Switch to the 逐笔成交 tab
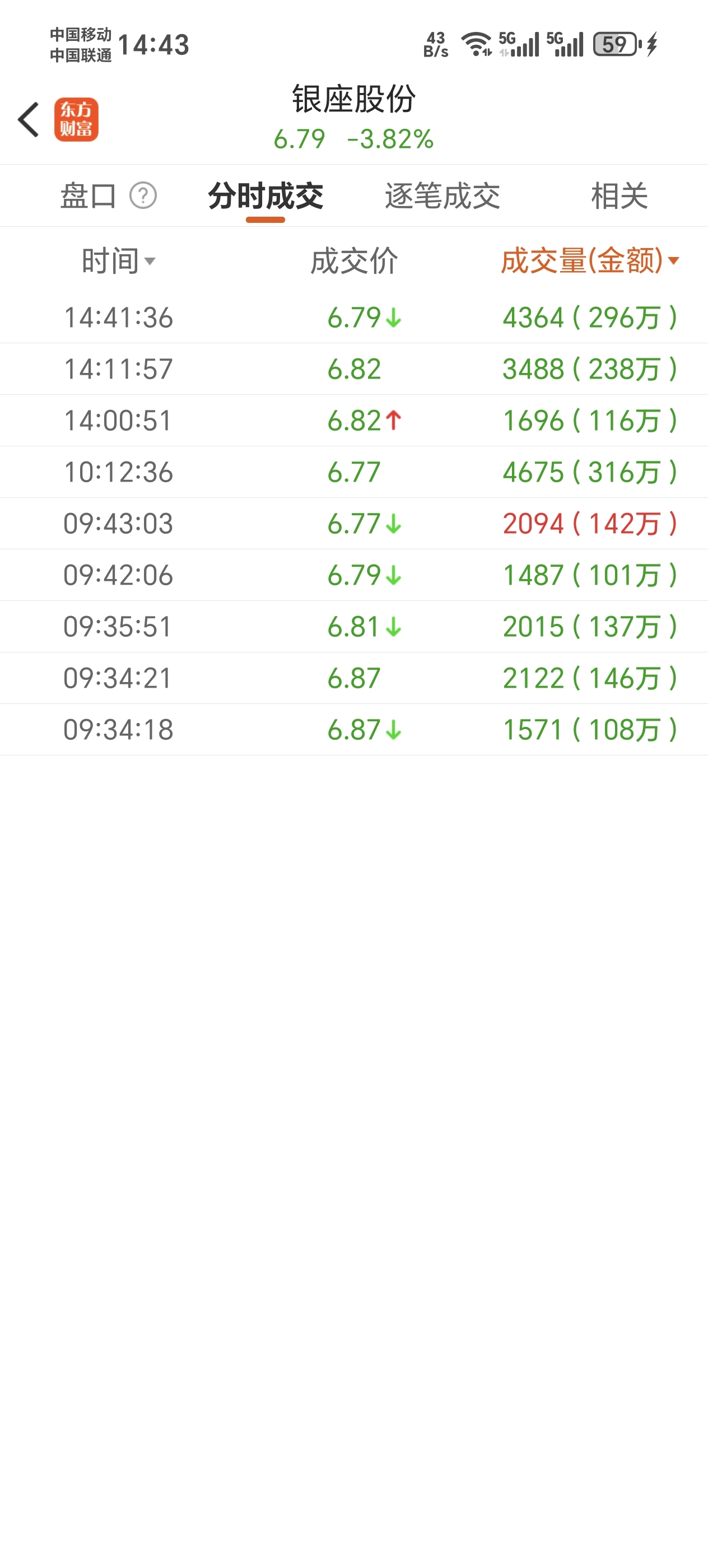 [442, 196]
